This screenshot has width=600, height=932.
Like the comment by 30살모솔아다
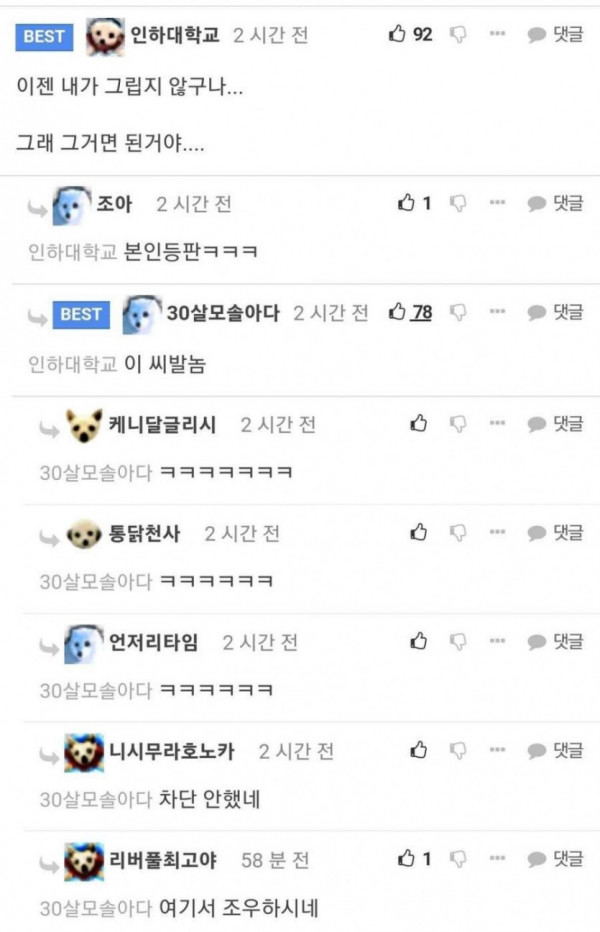[398, 313]
